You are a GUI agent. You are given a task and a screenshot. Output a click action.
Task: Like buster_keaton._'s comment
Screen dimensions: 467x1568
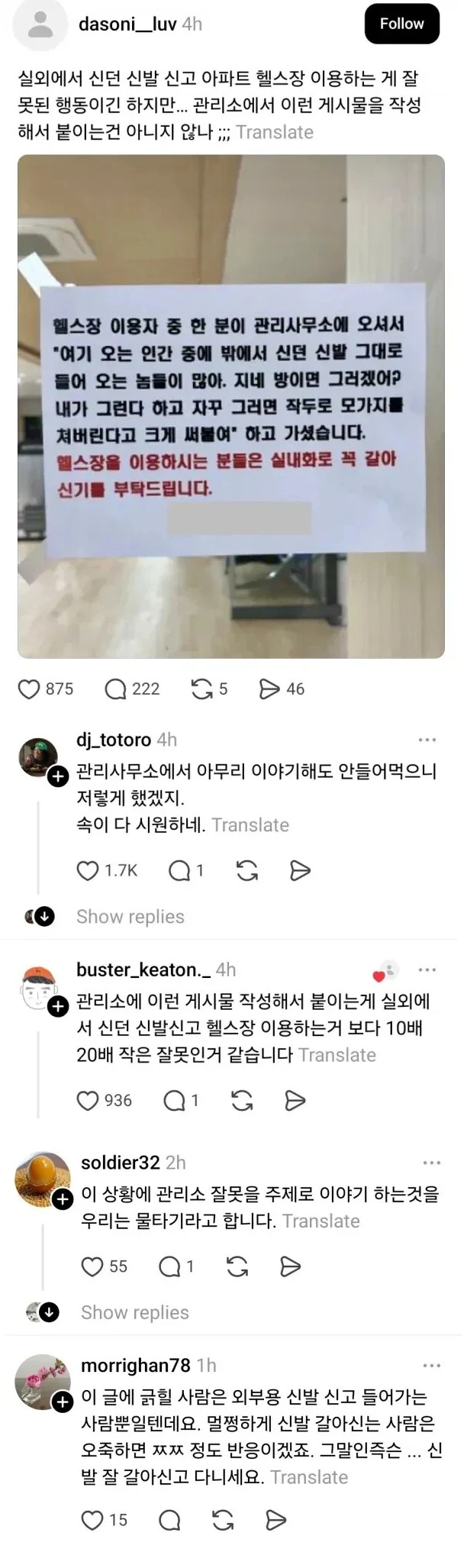click(x=89, y=1101)
